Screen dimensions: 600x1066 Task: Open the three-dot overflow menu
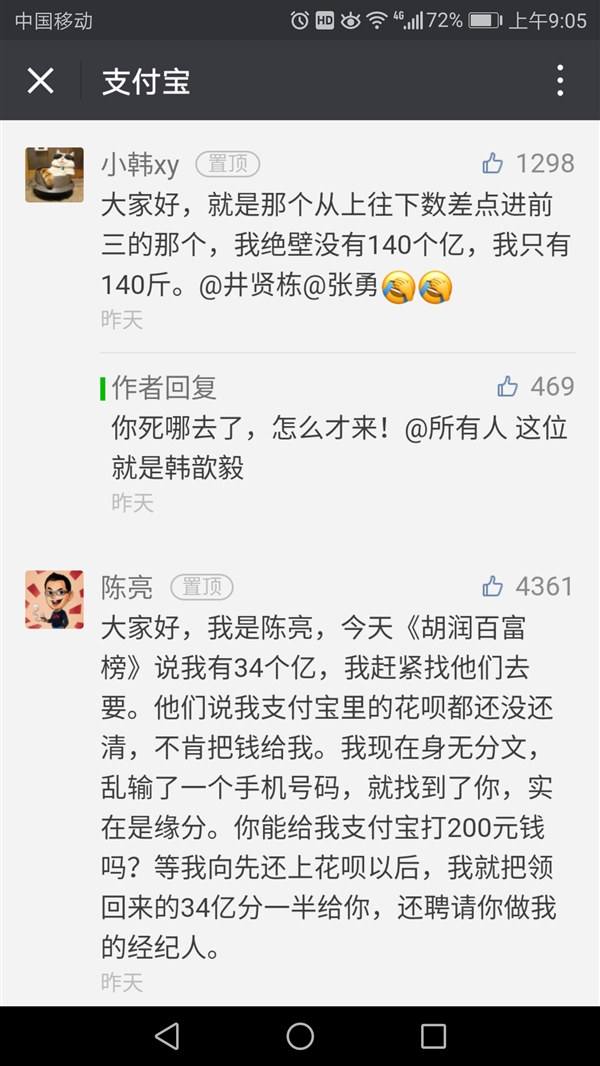tap(560, 81)
